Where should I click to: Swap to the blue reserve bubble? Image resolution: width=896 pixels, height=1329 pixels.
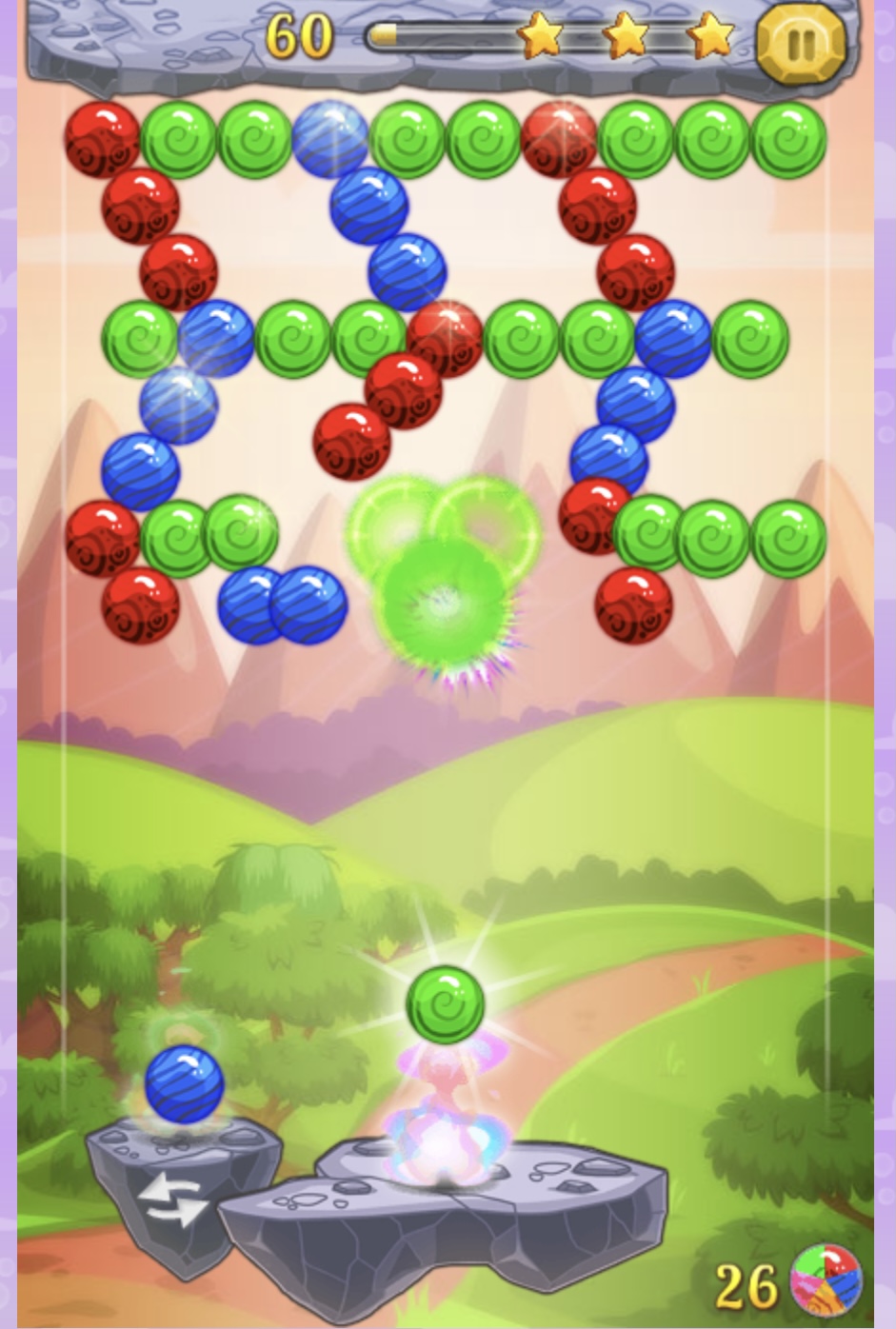point(185,1085)
